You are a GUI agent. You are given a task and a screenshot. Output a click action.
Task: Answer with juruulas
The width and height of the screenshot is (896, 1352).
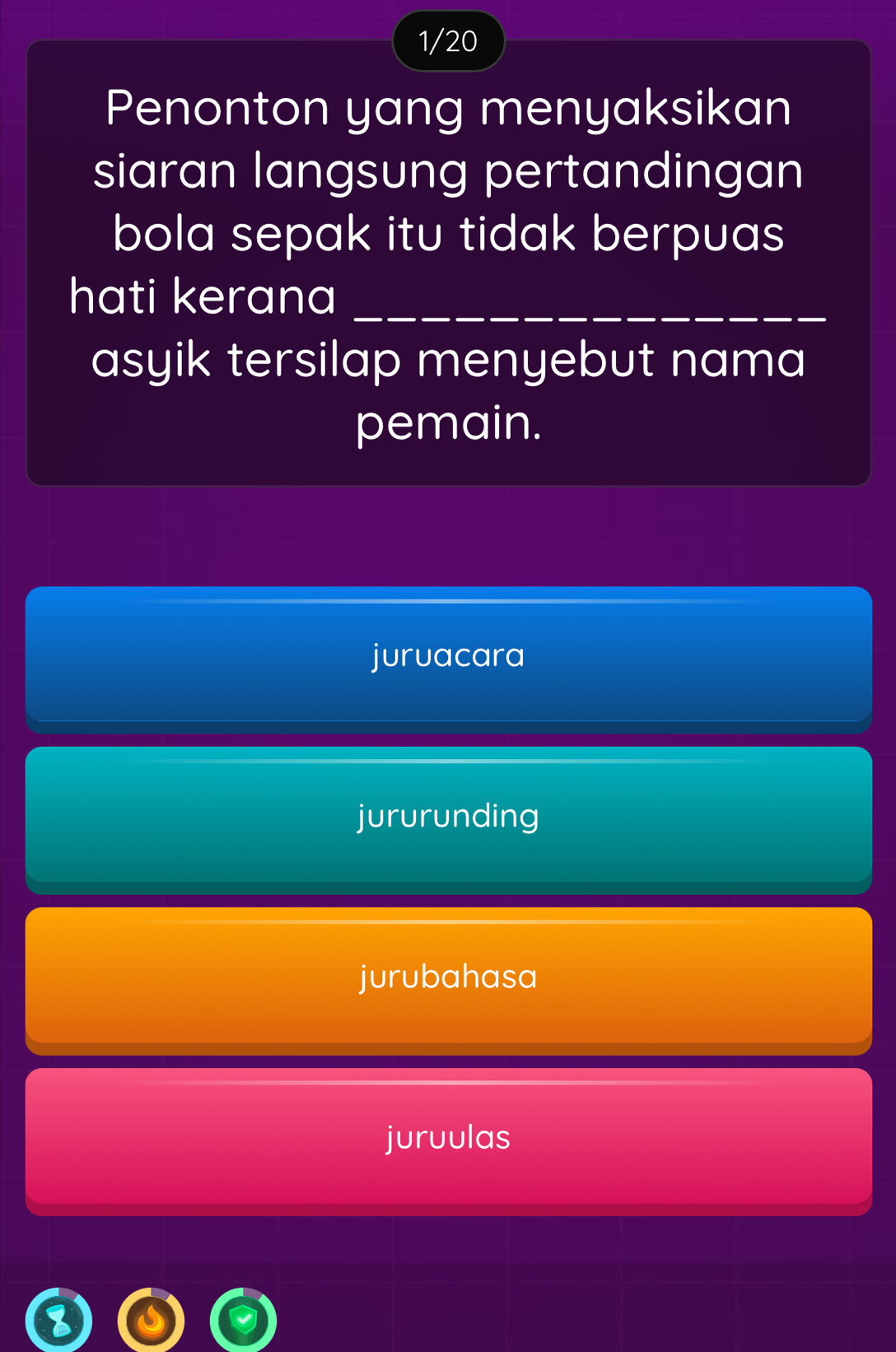pos(448,1138)
